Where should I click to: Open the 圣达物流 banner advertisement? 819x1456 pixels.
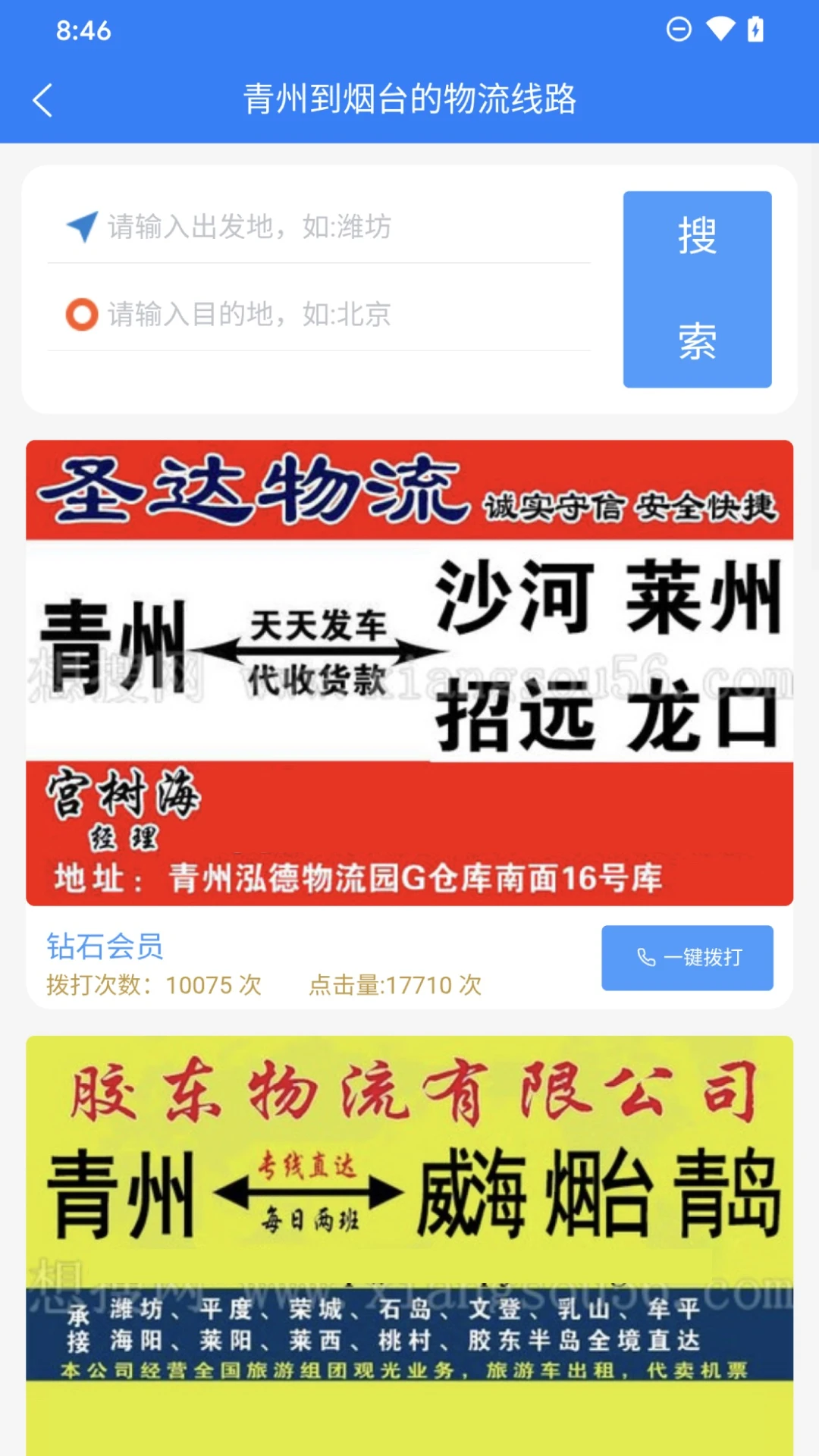pyautogui.click(x=409, y=671)
